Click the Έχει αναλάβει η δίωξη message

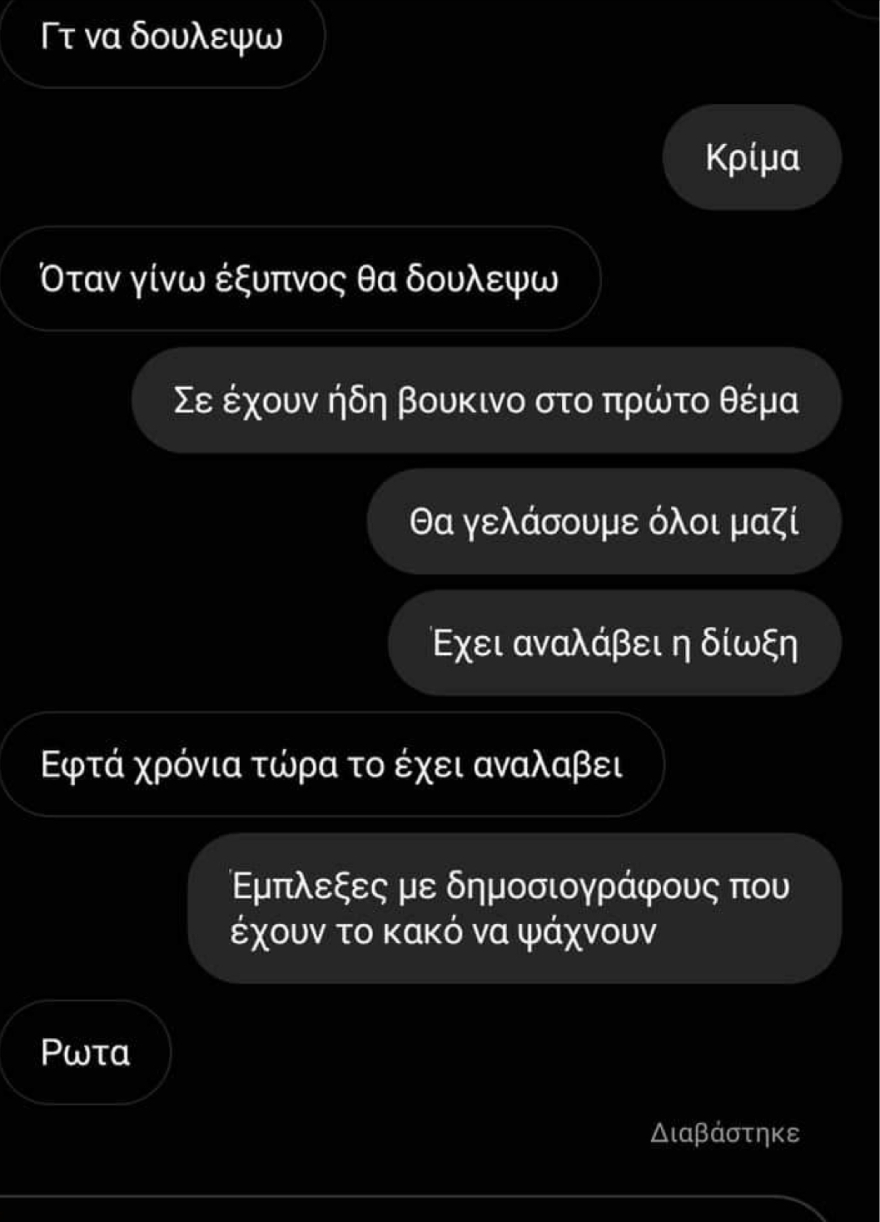[615, 641]
